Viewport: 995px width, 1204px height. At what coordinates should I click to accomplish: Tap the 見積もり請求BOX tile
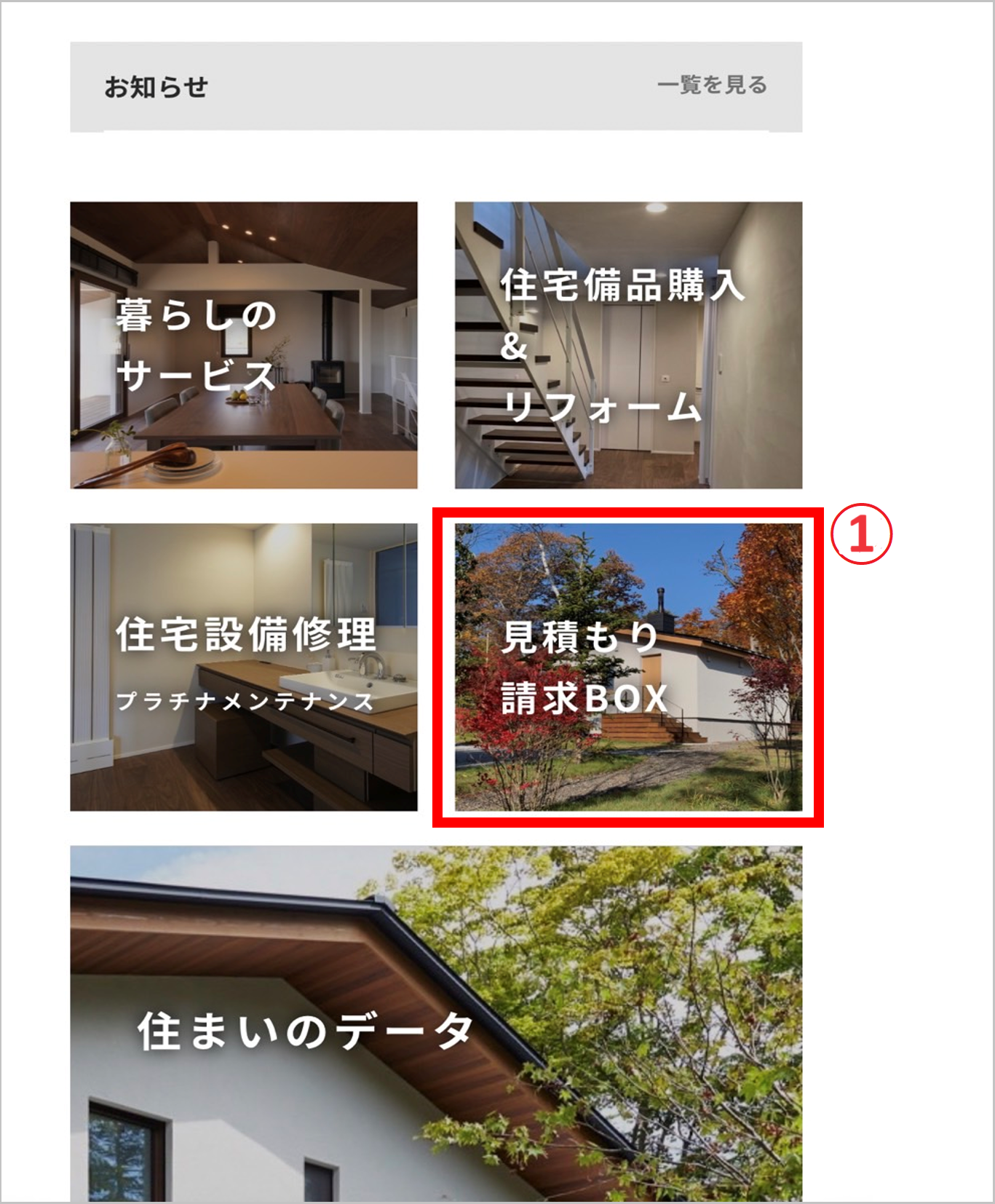click(628, 667)
